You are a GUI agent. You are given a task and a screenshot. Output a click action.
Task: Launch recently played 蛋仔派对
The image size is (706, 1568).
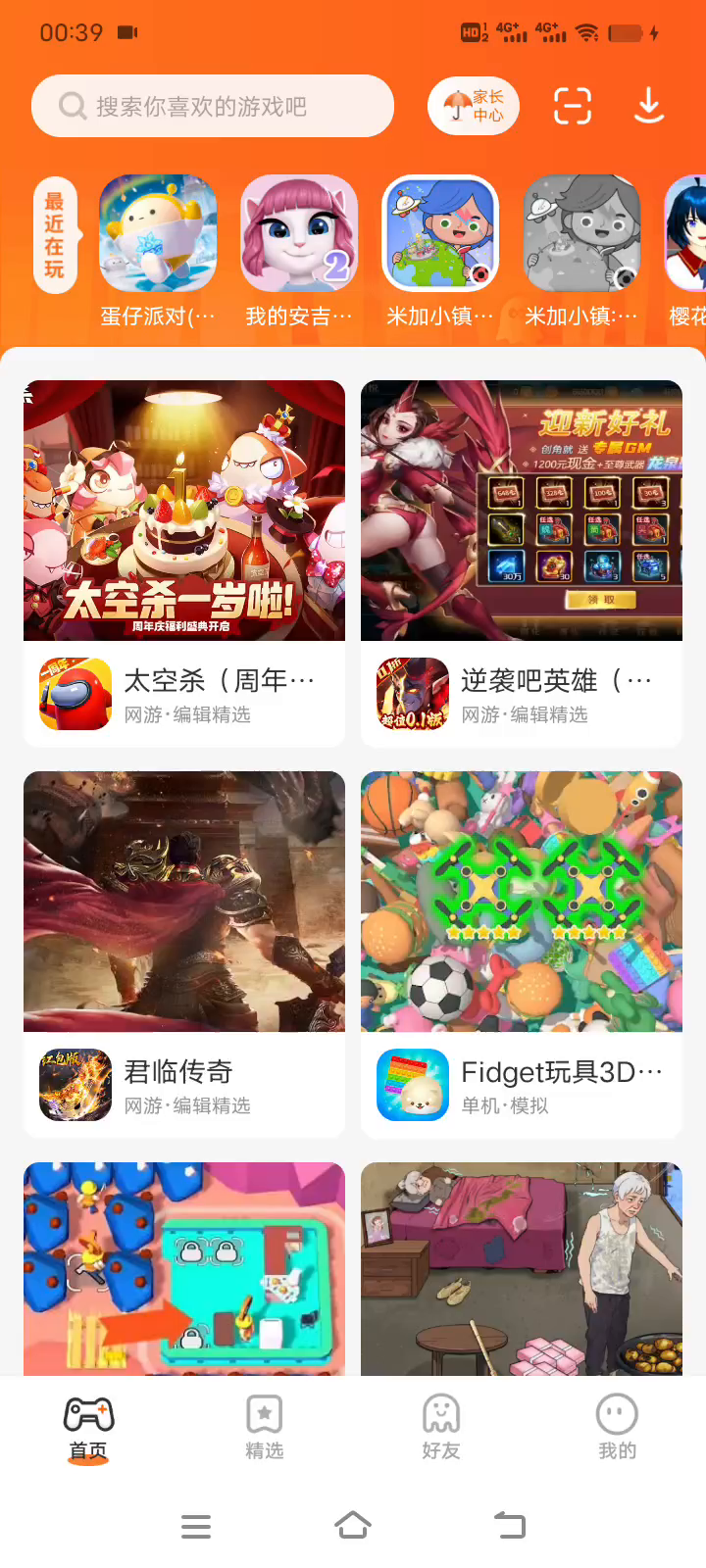click(x=158, y=234)
